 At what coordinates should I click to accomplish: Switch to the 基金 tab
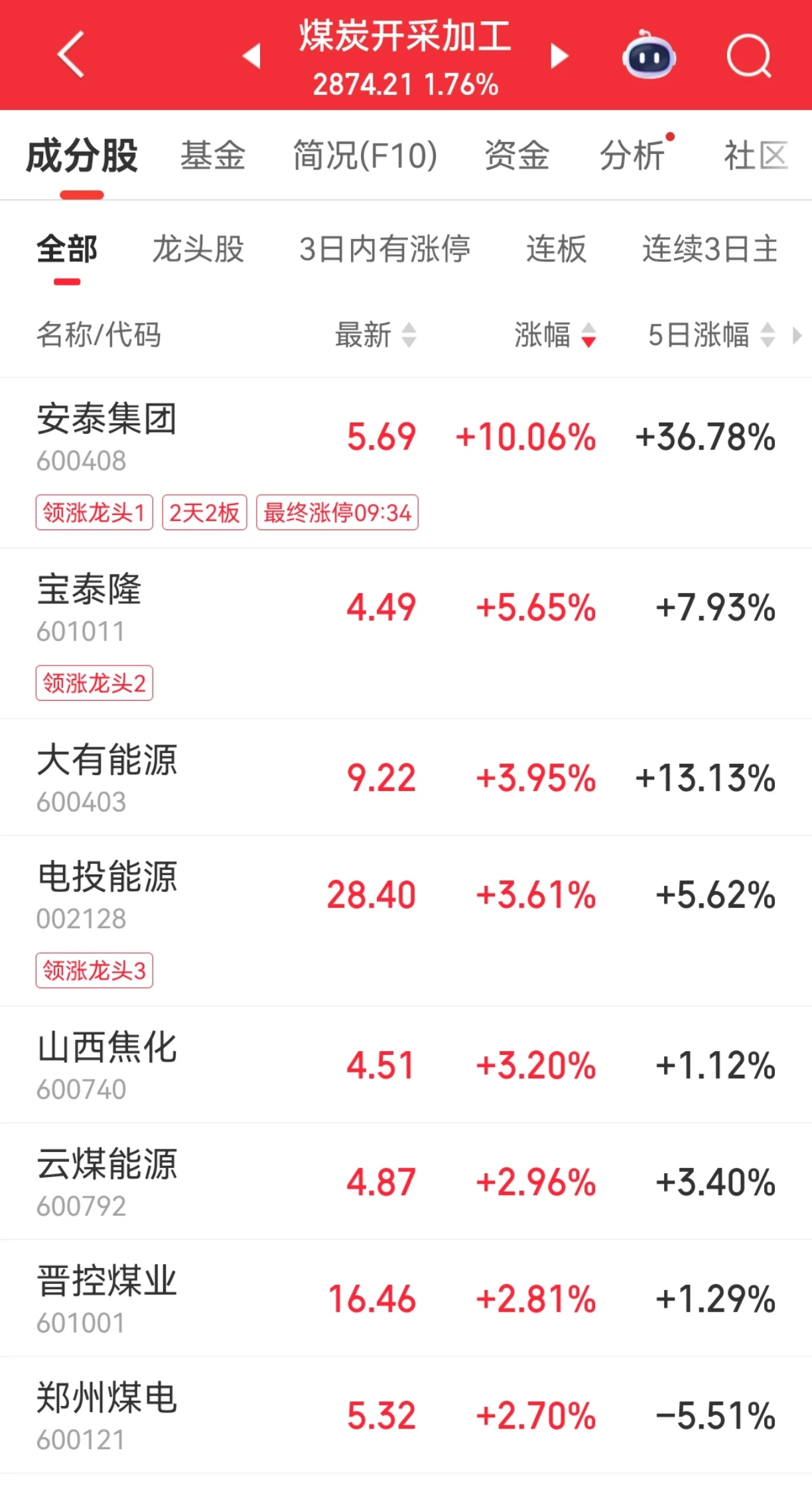click(213, 156)
